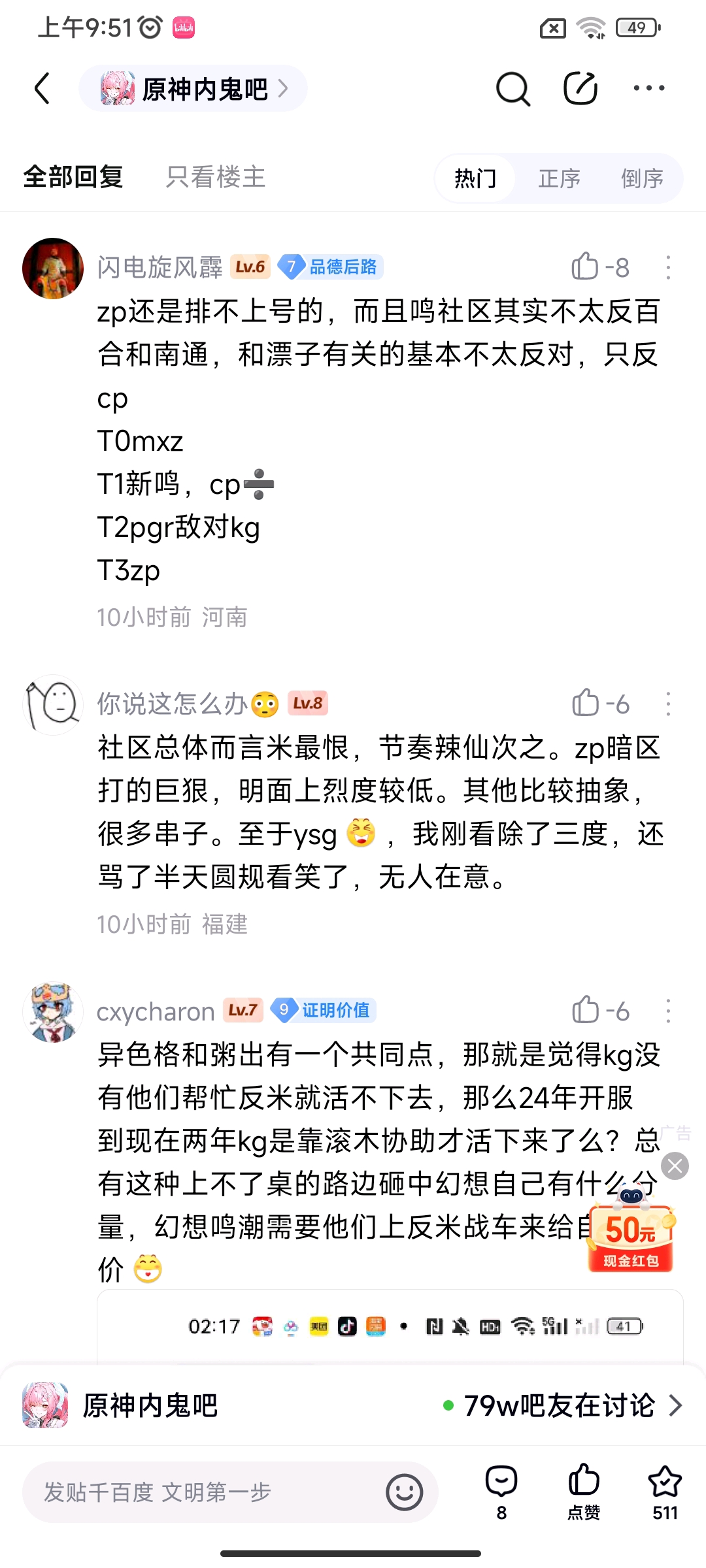Switch to 只看楼主 filter
Viewport: 706px width, 1568px height.
(x=216, y=177)
